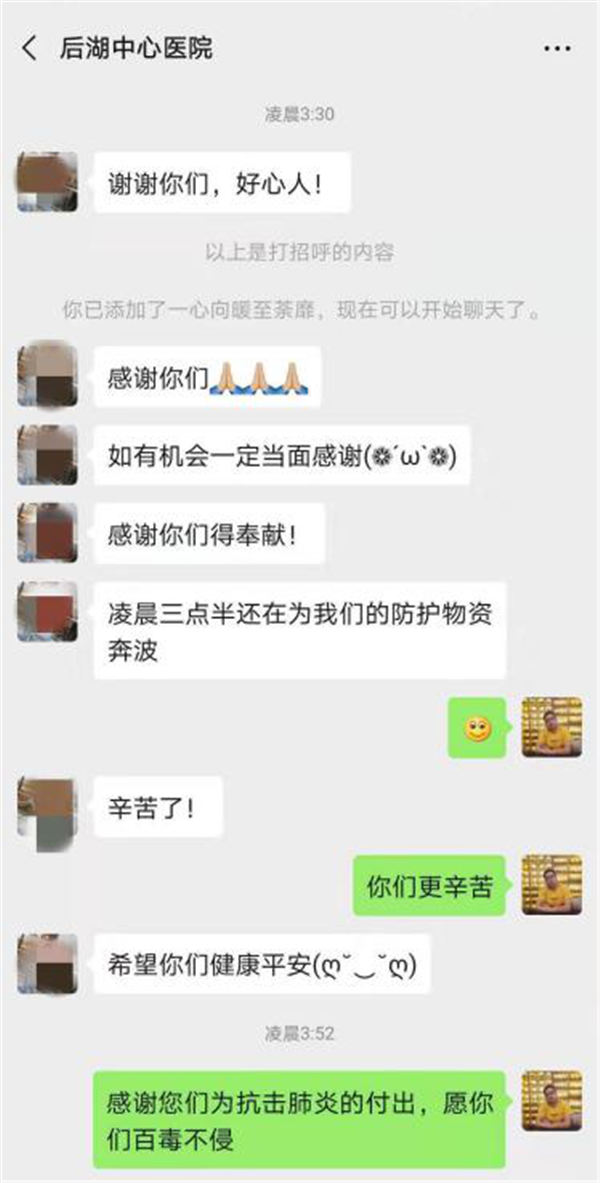Tap your own avatar beside 你们更辛苦
The width and height of the screenshot is (600, 1183).
(x=551, y=885)
